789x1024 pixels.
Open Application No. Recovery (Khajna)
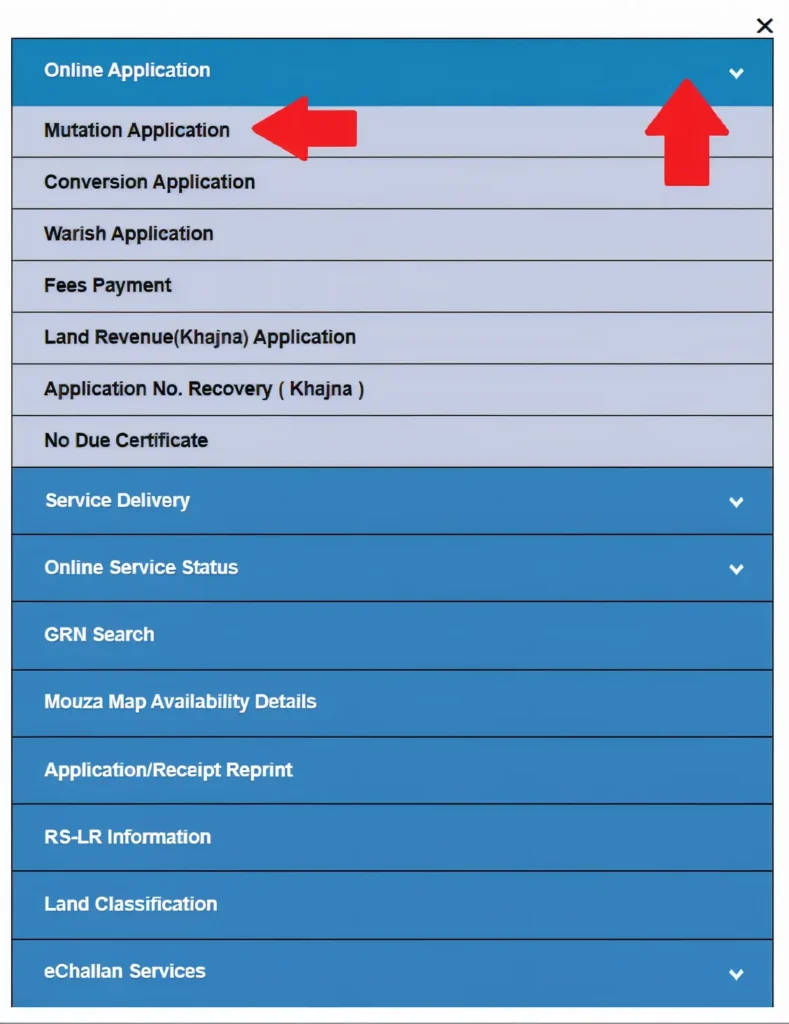point(204,389)
